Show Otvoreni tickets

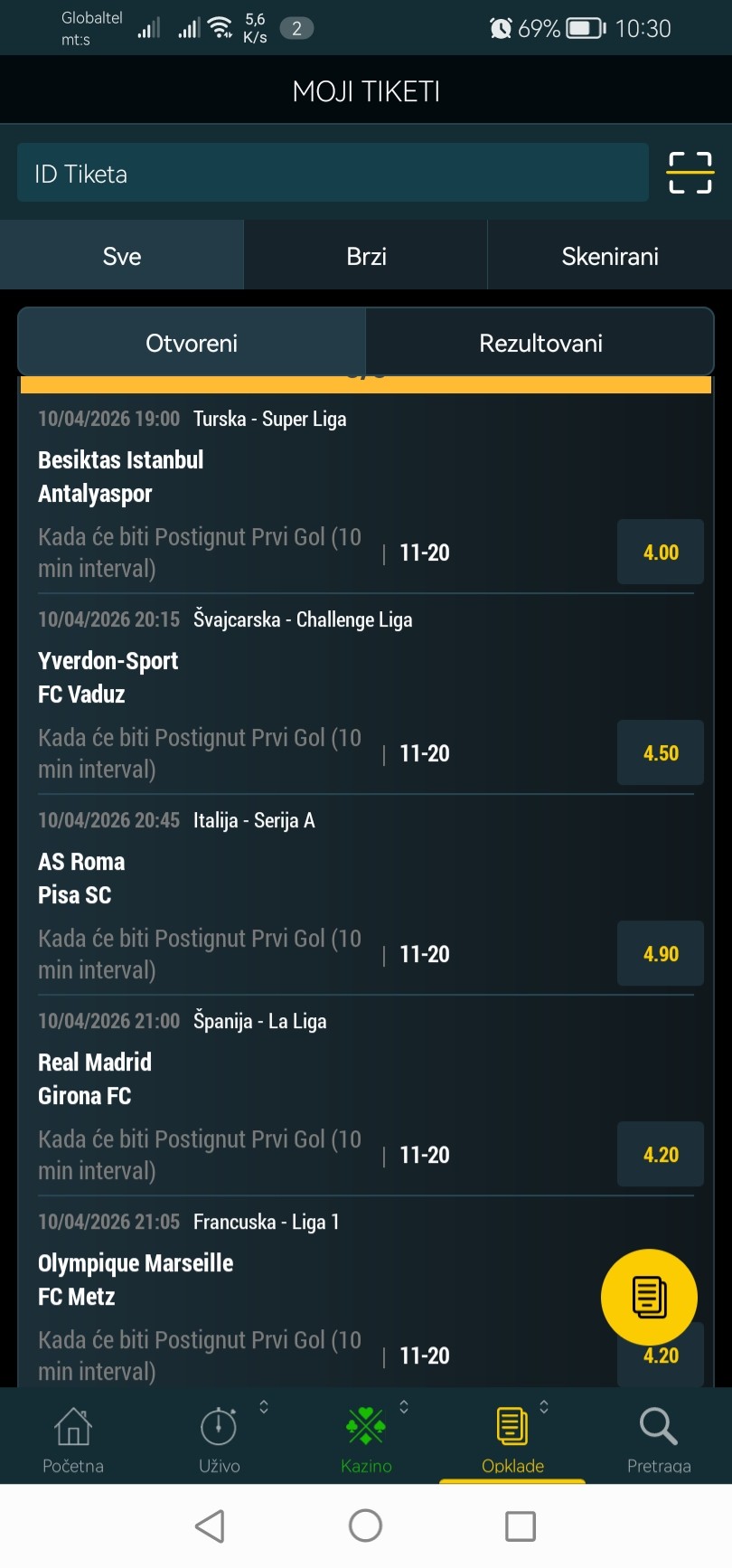pyautogui.click(x=192, y=343)
